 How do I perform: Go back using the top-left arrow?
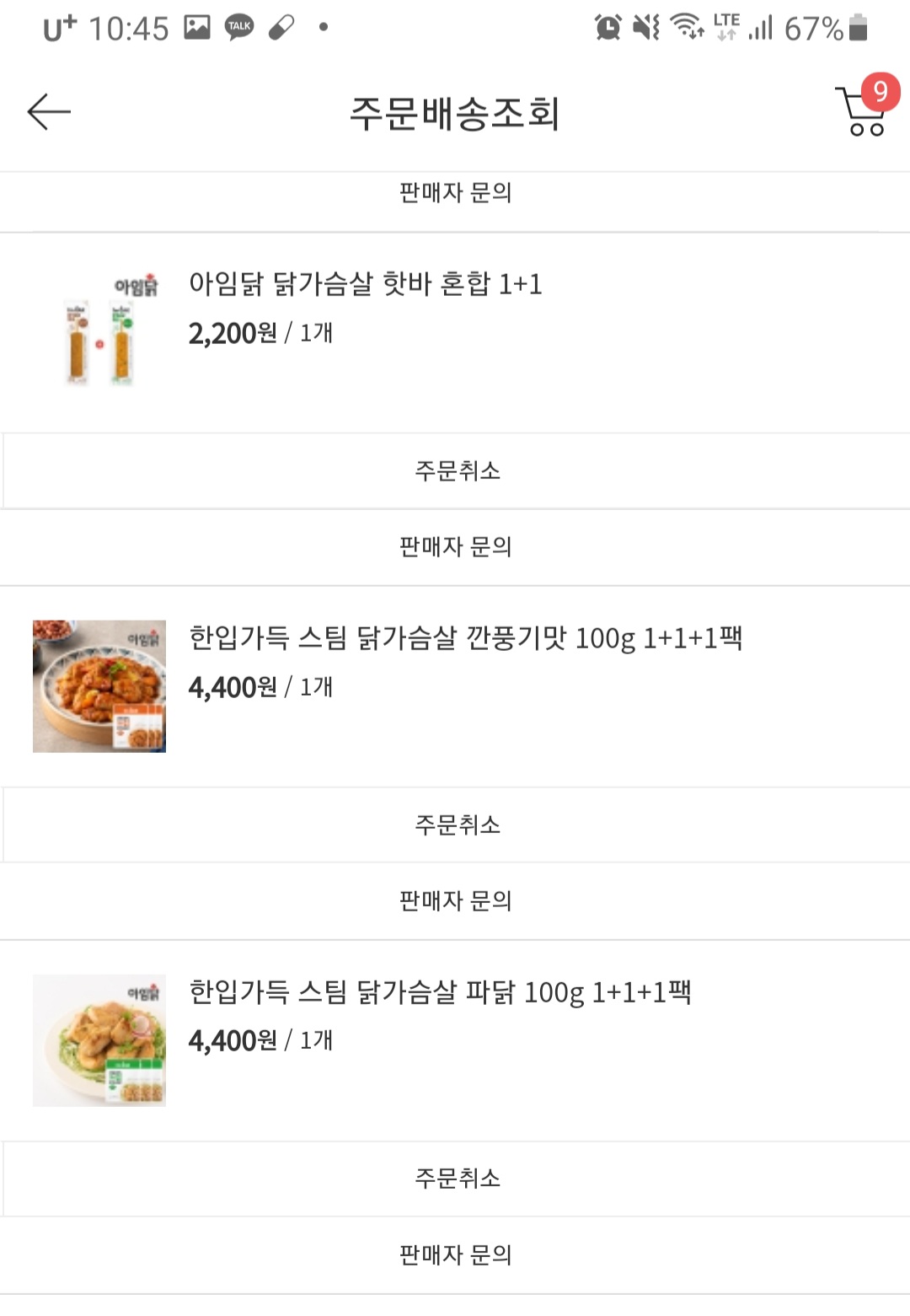point(49,112)
